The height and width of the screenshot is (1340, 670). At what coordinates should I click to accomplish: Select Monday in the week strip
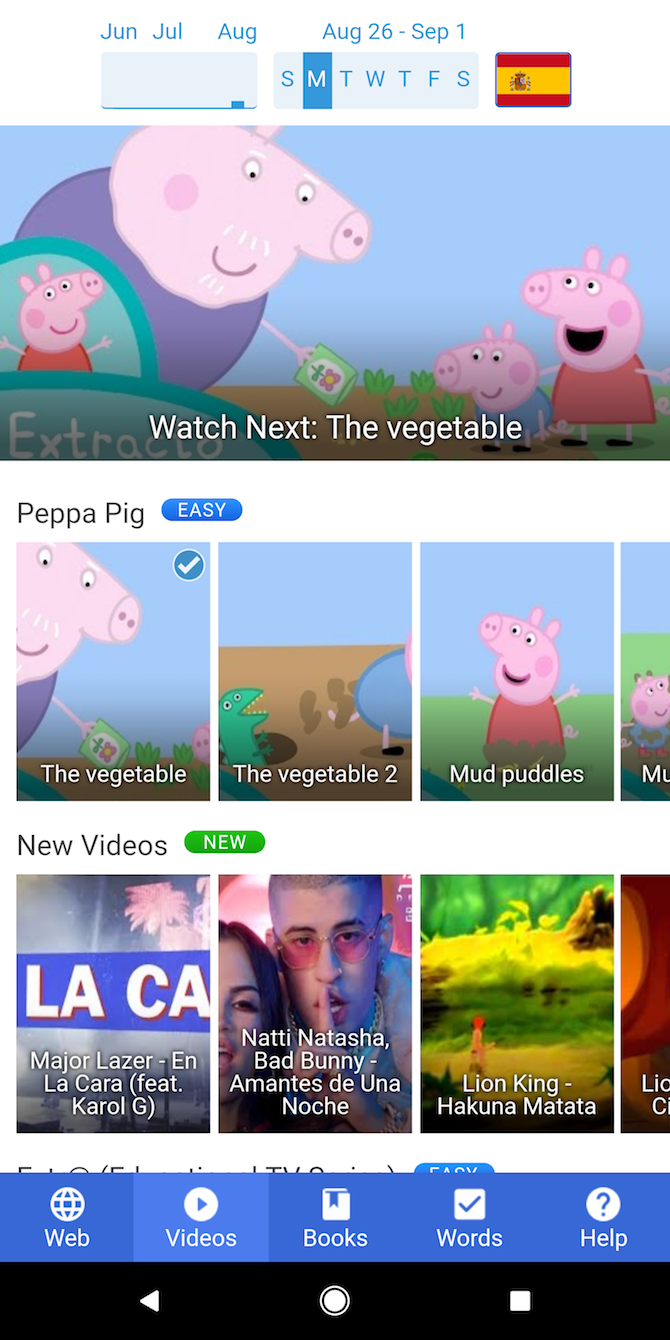click(317, 80)
